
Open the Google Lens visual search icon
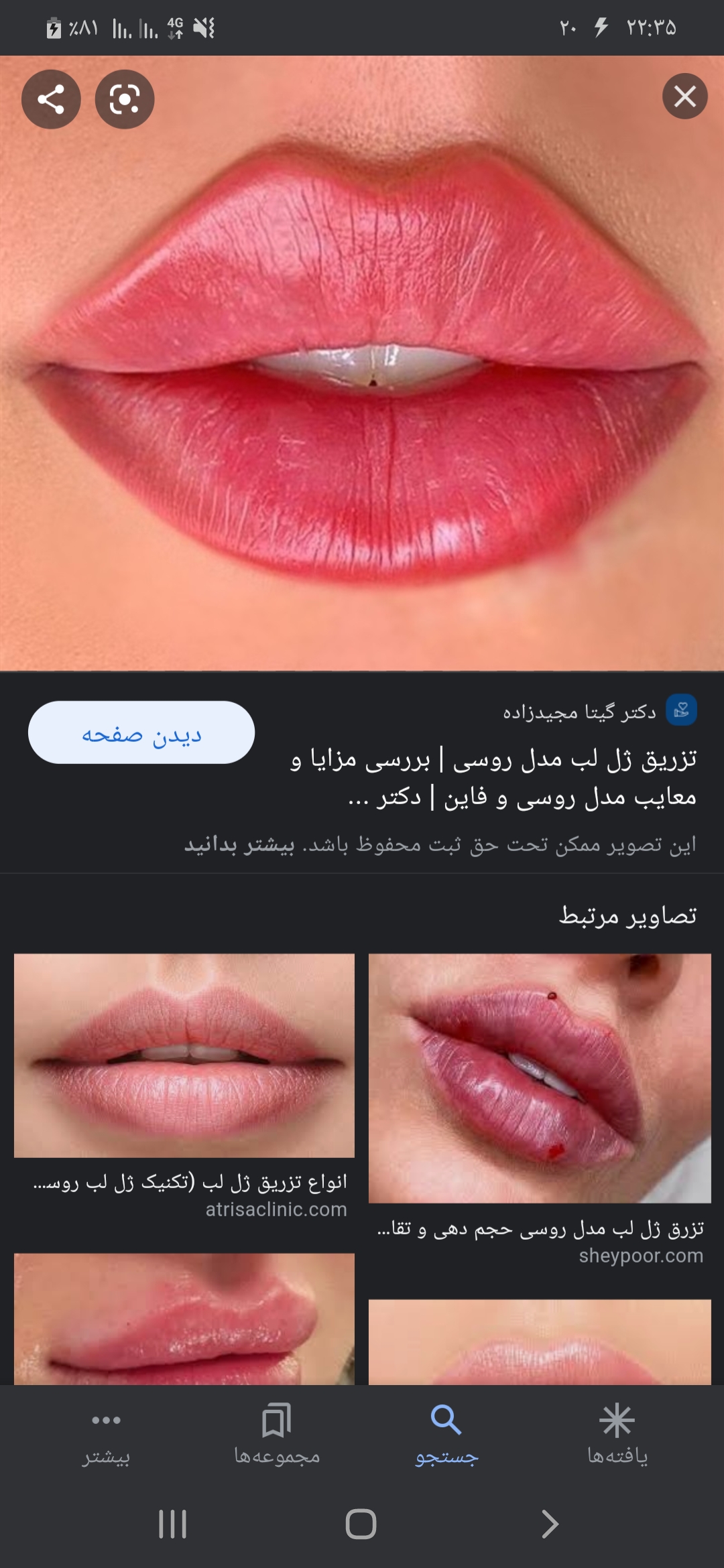click(x=125, y=100)
